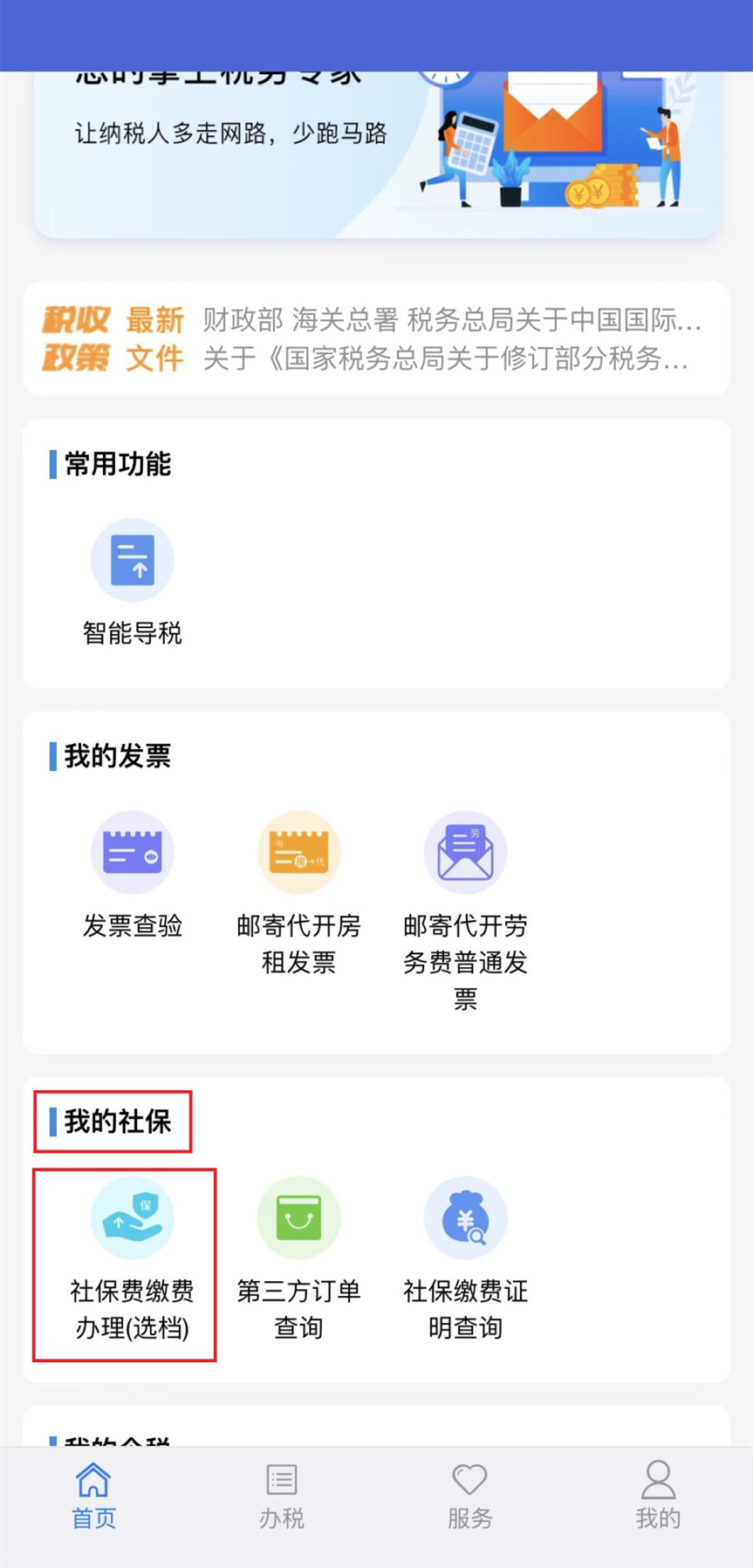Open 社保缴费证明查询
The width and height of the screenshot is (753, 1568).
click(465, 1258)
